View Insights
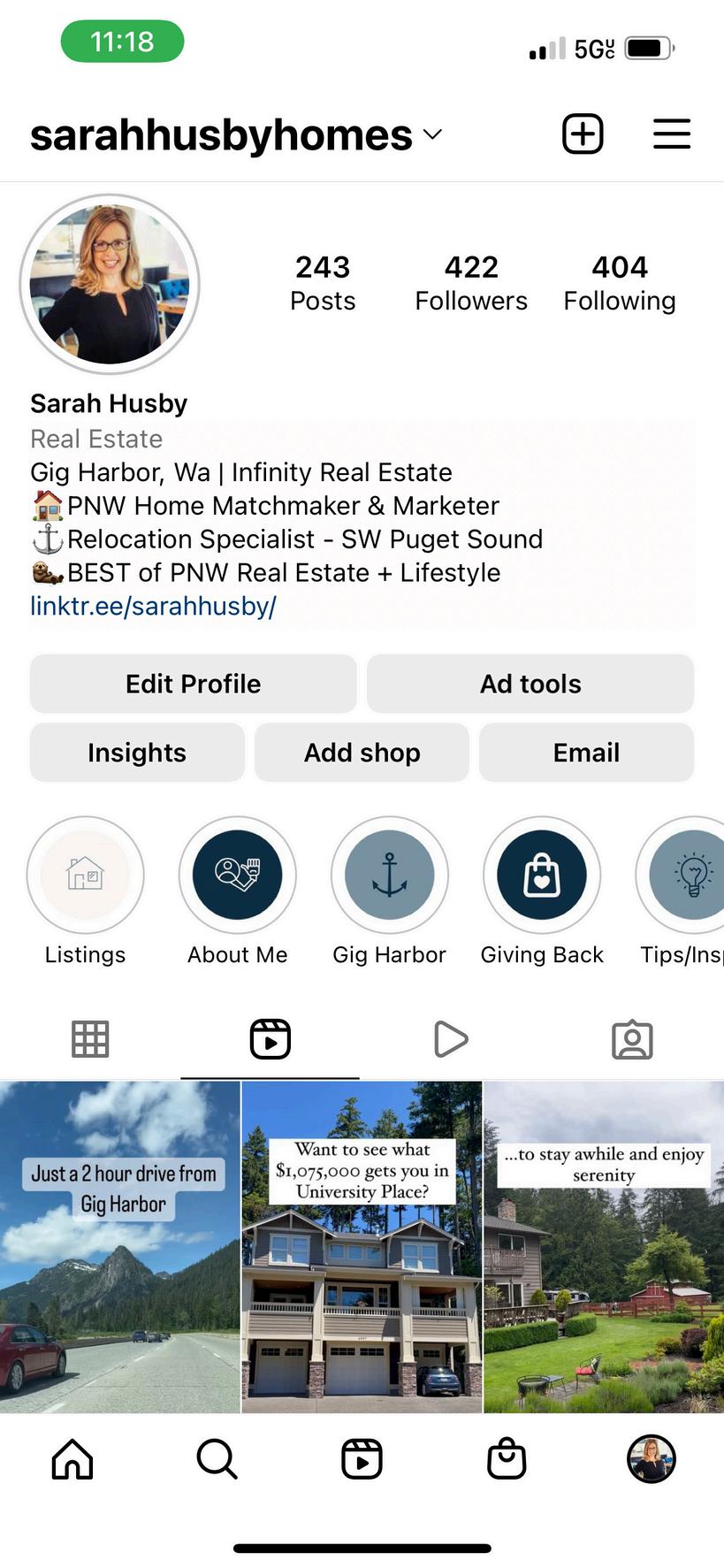 point(137,753)
